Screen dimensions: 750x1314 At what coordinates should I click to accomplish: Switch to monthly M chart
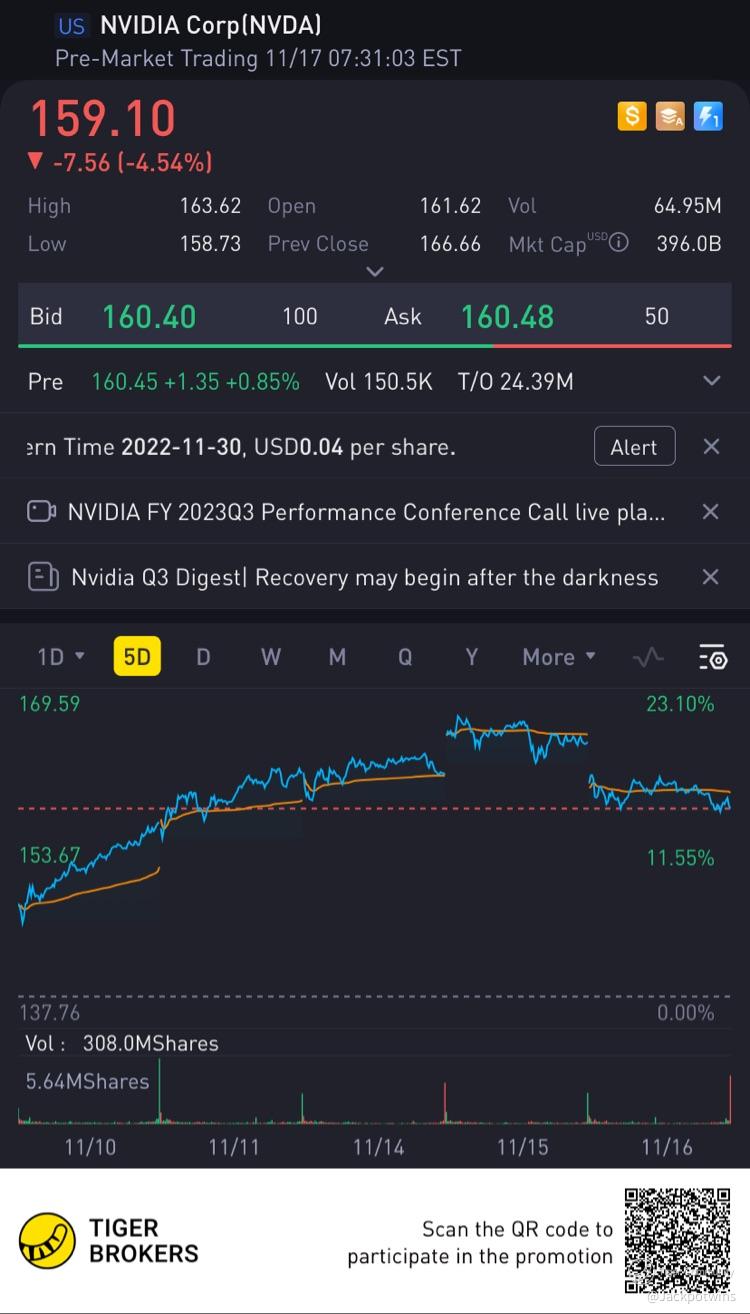(x=337, y=657)
